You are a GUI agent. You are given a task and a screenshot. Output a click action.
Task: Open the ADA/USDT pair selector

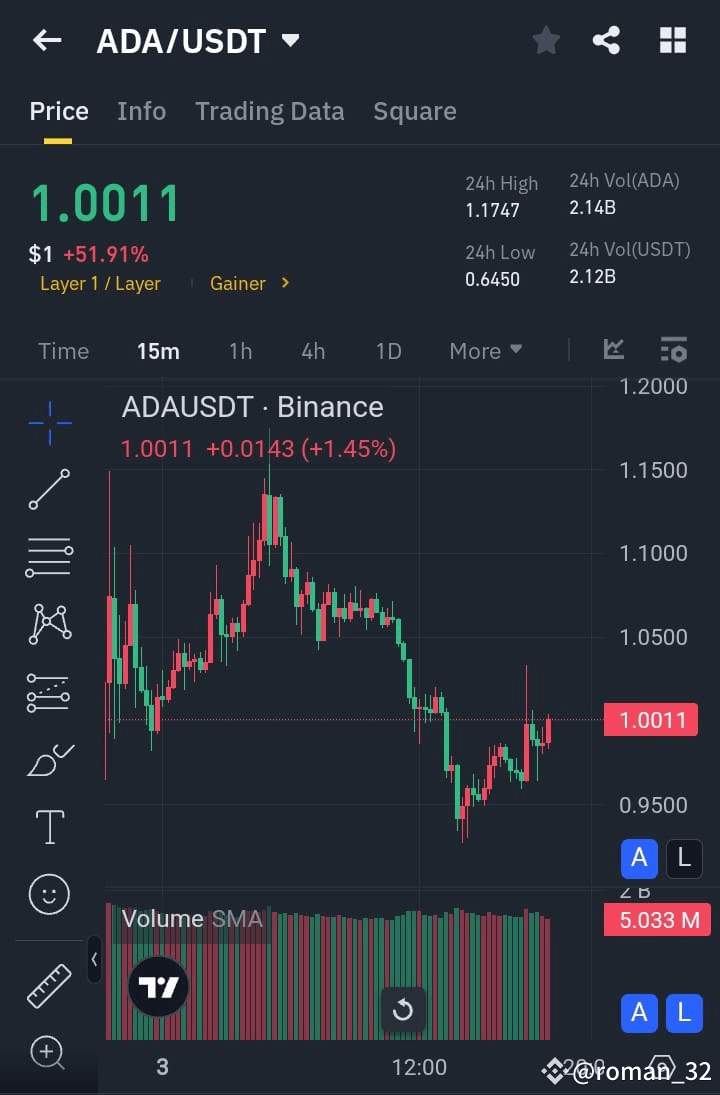tap(198, 40)
